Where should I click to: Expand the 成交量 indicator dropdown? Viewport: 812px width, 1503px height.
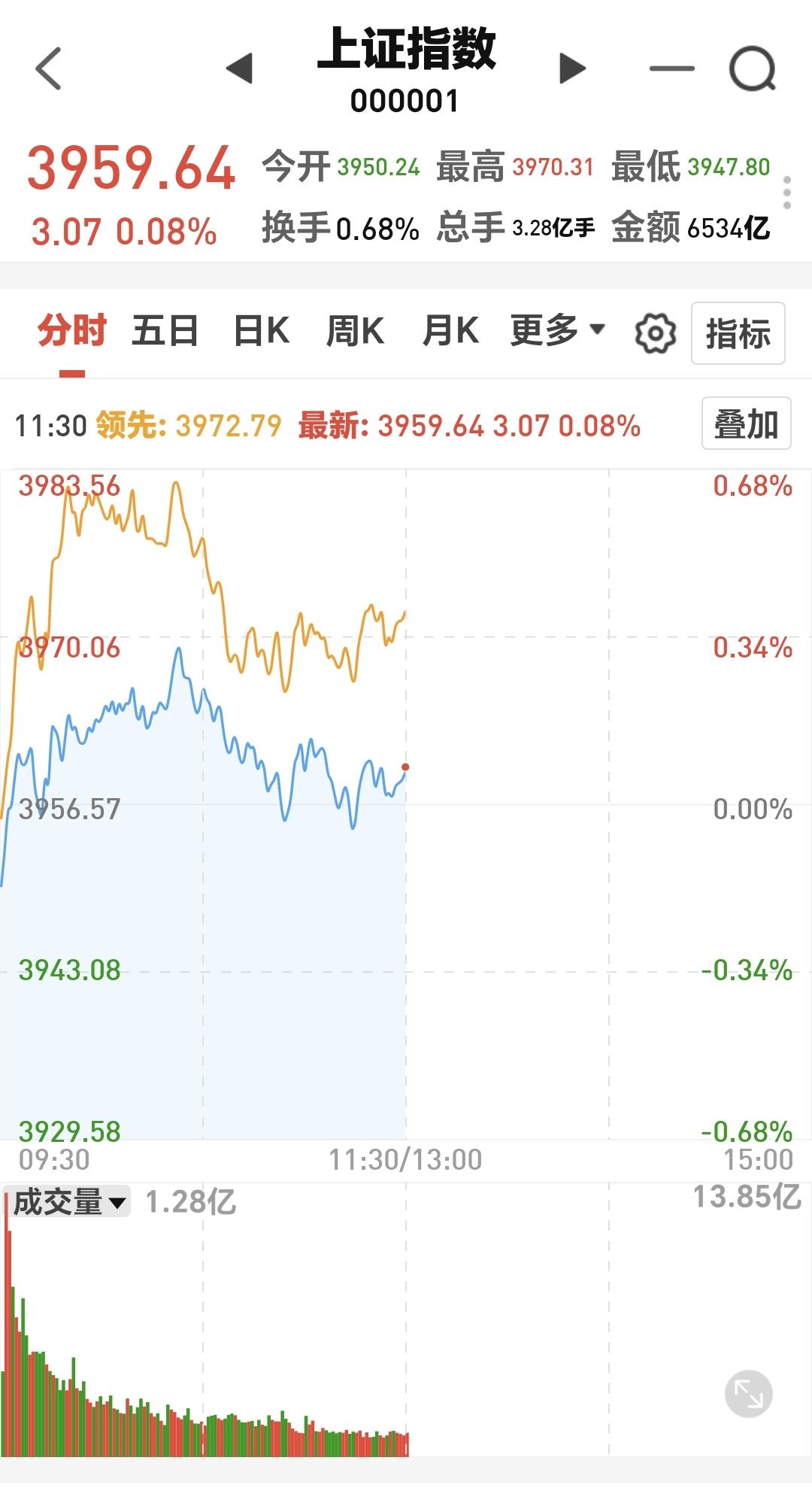click(x=68, y=1201)
